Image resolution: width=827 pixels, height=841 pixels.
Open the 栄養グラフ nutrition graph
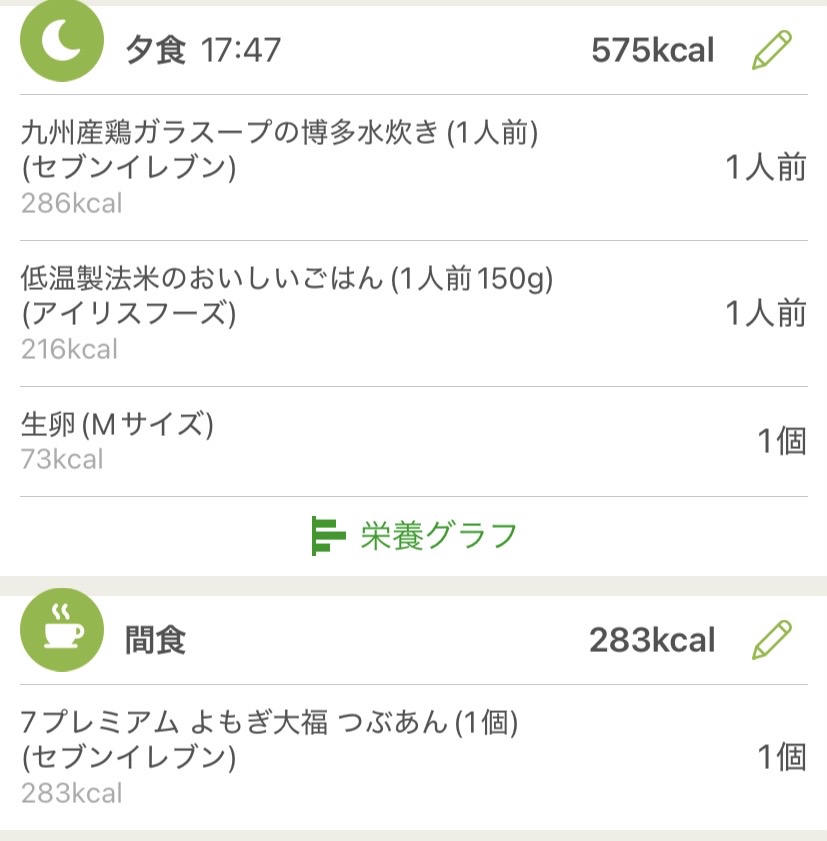coord(414,535)
